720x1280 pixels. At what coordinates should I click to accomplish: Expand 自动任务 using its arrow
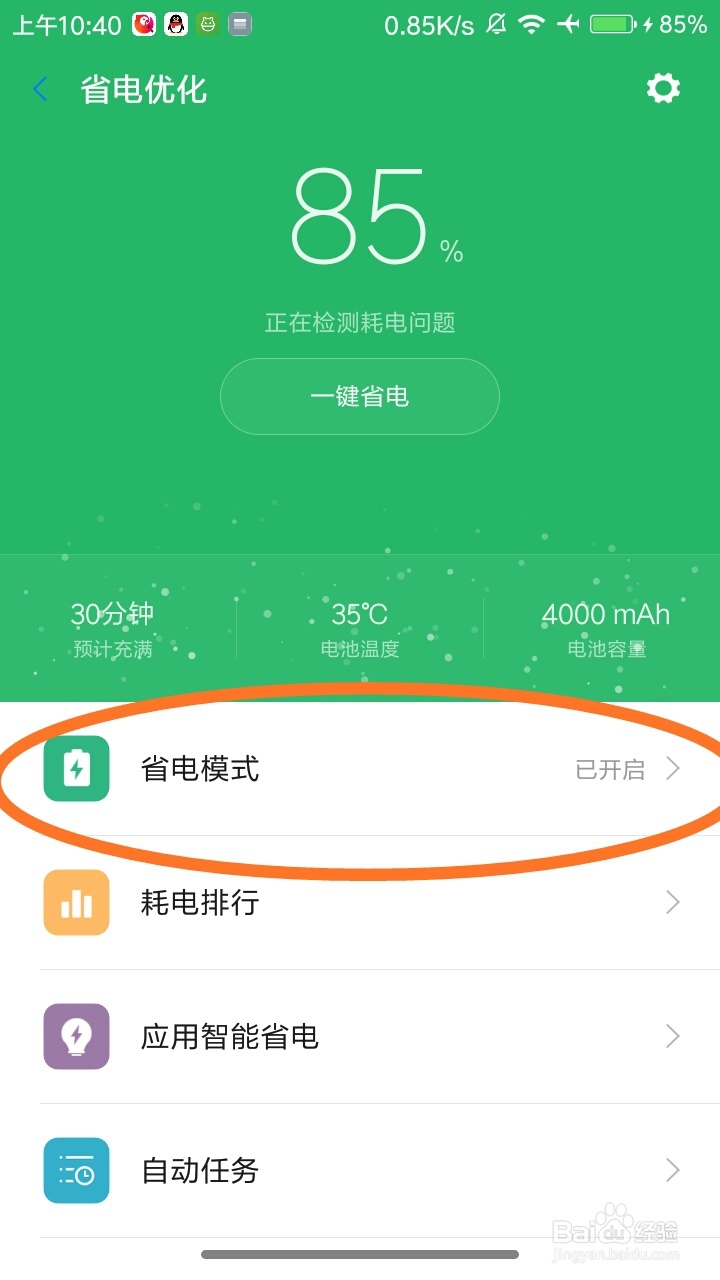tap(672, 1170)
